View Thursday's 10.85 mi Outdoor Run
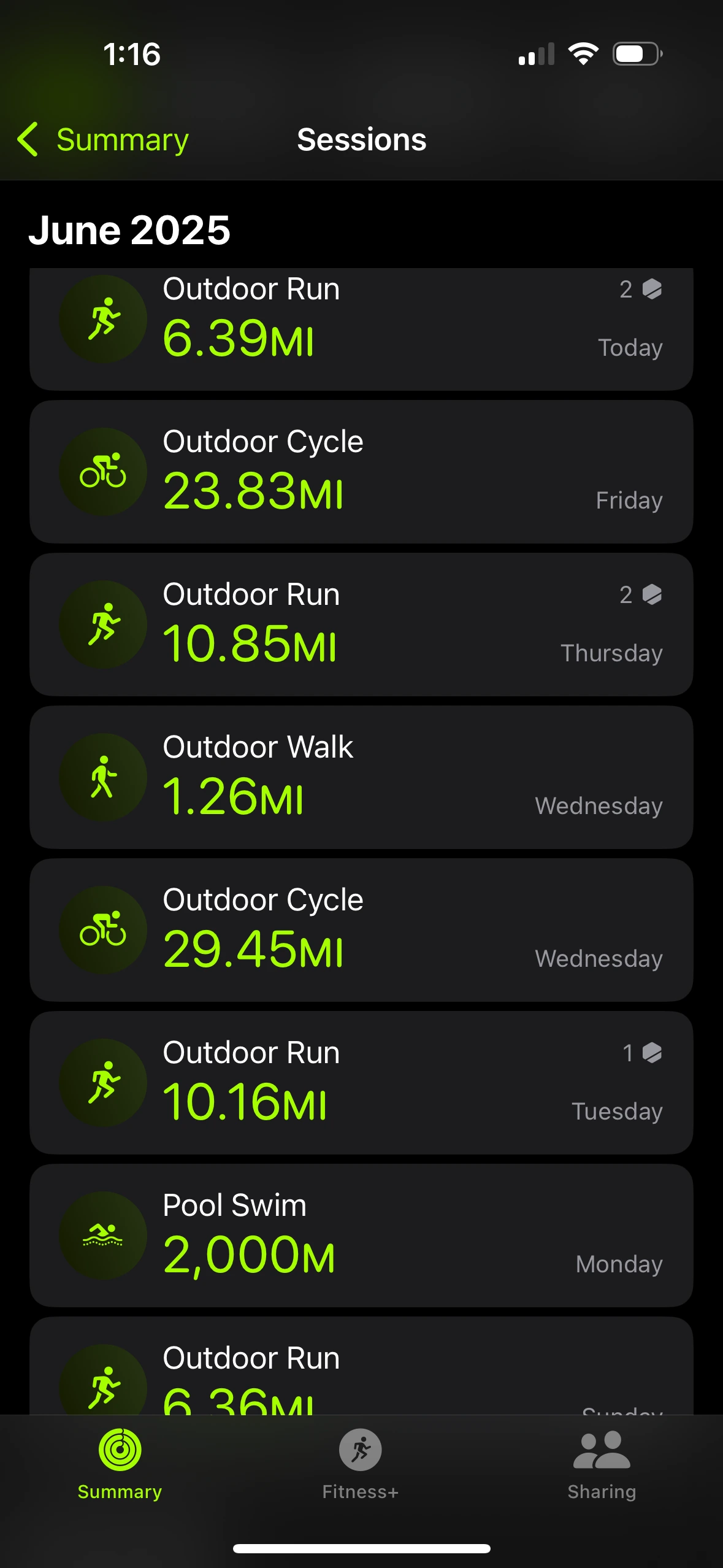This screenshot has height=1568, width=723. (361, 625)
